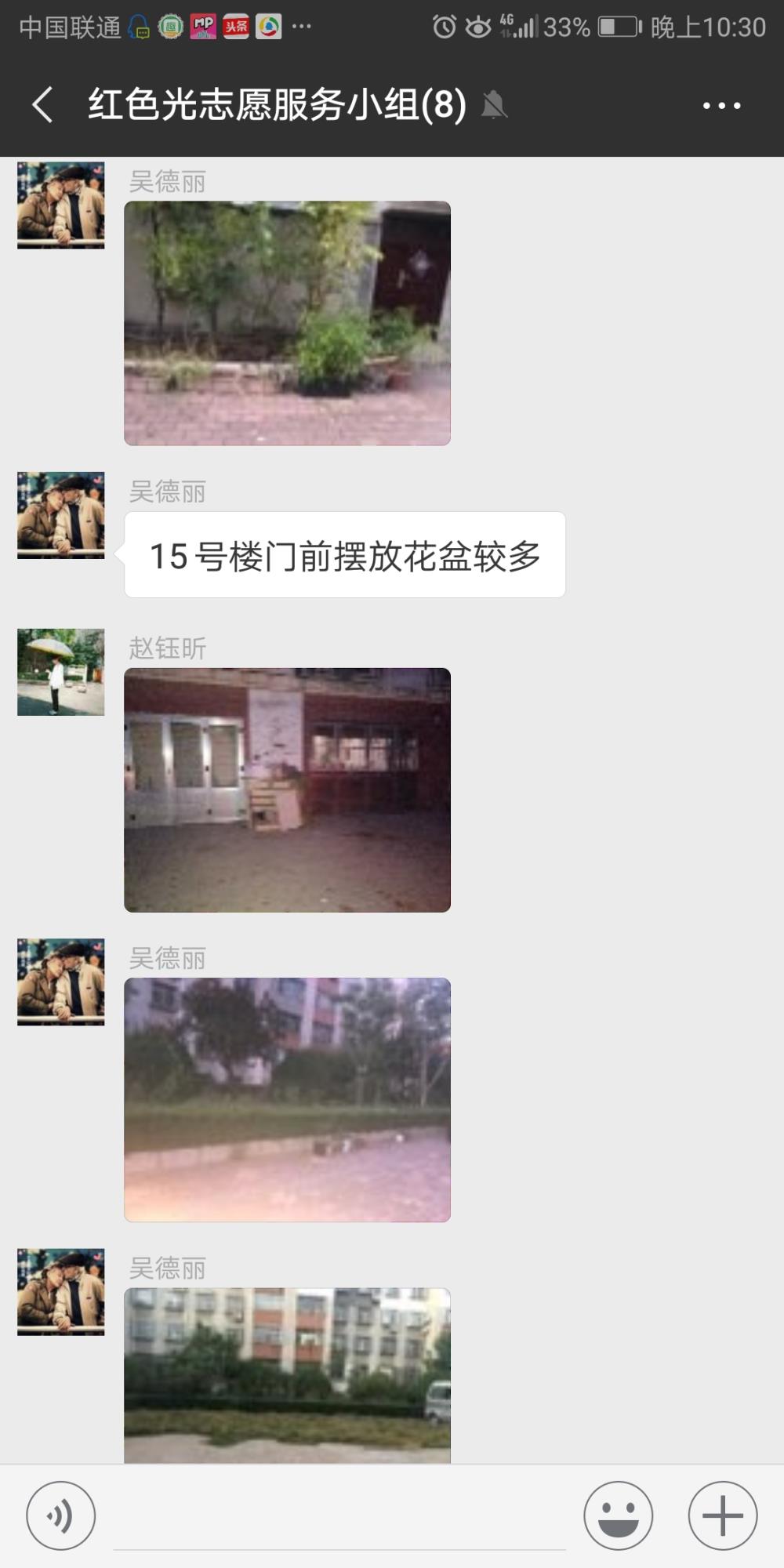Open 赵钰昕's photo of the building entrance
Image resolution: width=784 pixels, height=1568 pixels.
point(287,789)
